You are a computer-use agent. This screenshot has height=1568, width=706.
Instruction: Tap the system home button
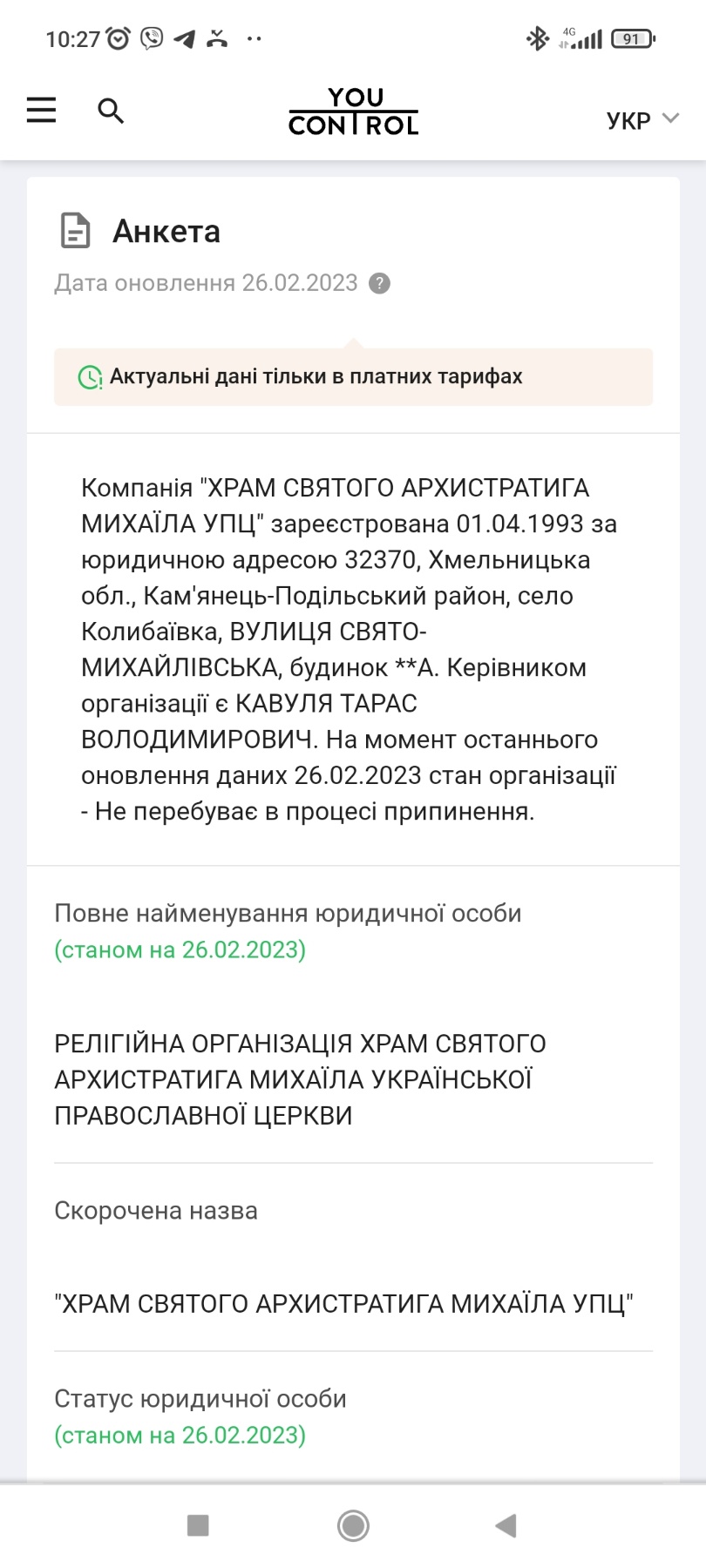(353, 1525)
